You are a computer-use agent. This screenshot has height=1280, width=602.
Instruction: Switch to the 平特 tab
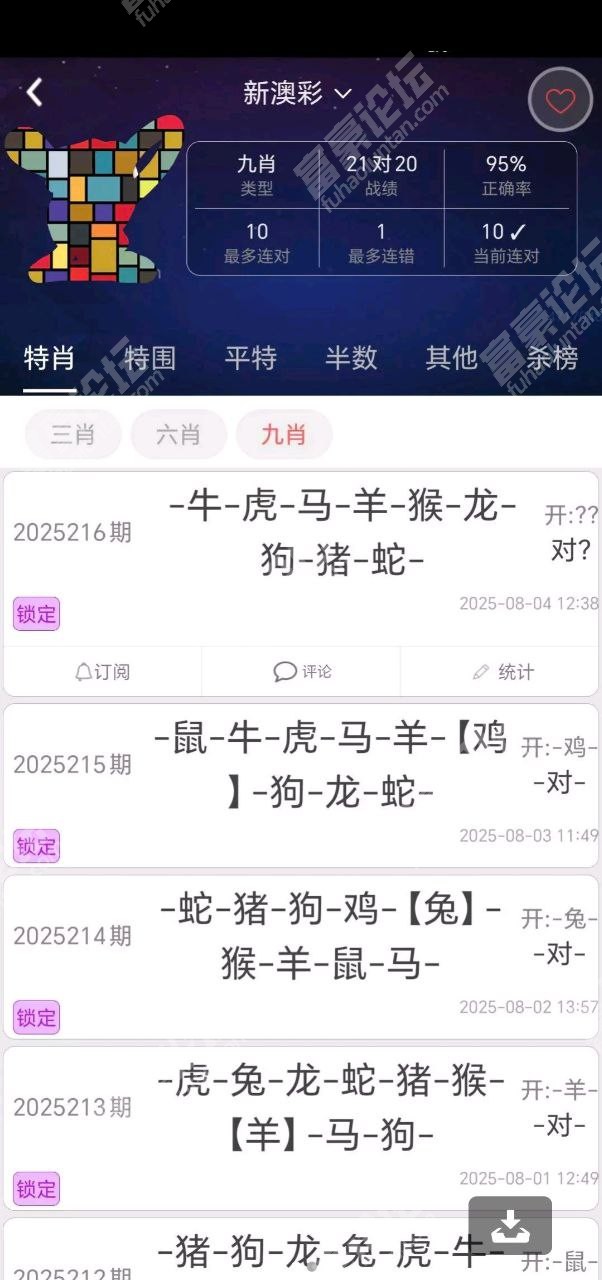(x=251, y=357)
